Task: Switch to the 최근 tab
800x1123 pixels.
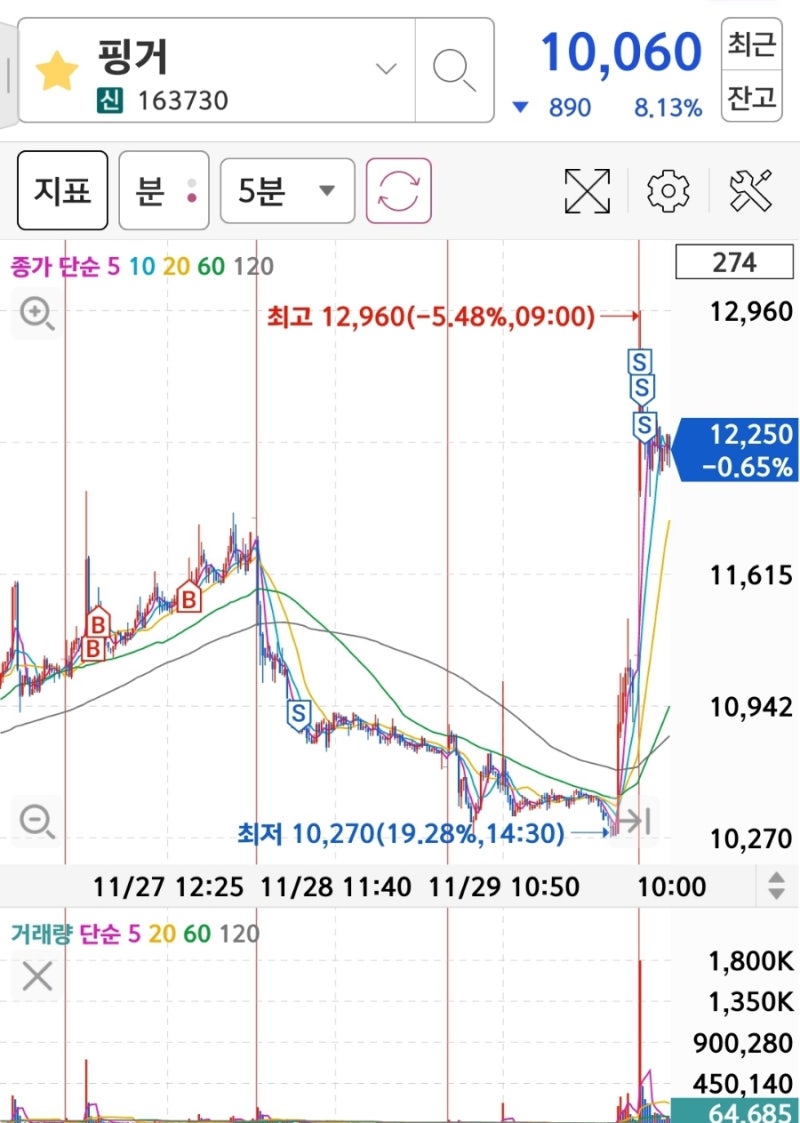Action: coord(751,46)
